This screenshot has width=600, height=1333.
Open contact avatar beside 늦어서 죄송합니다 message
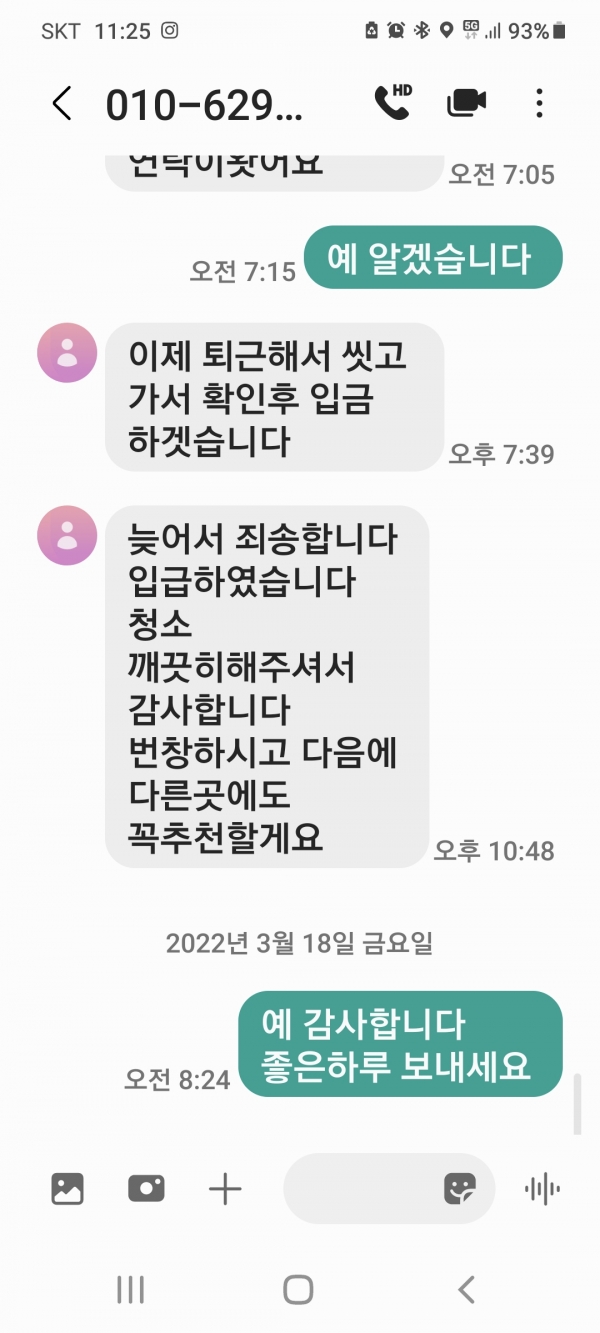pyautogui.click(x=67, y=535)
